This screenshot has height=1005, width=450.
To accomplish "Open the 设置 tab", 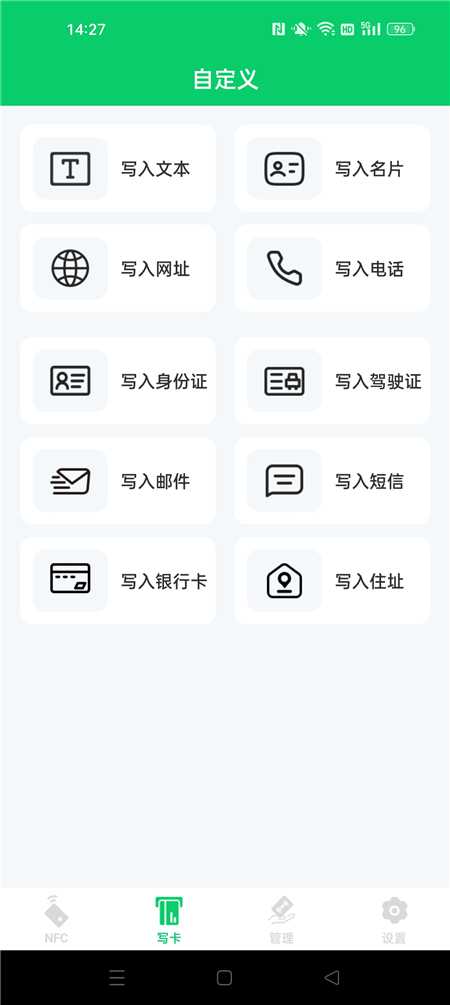I will [x=394, y=919].
